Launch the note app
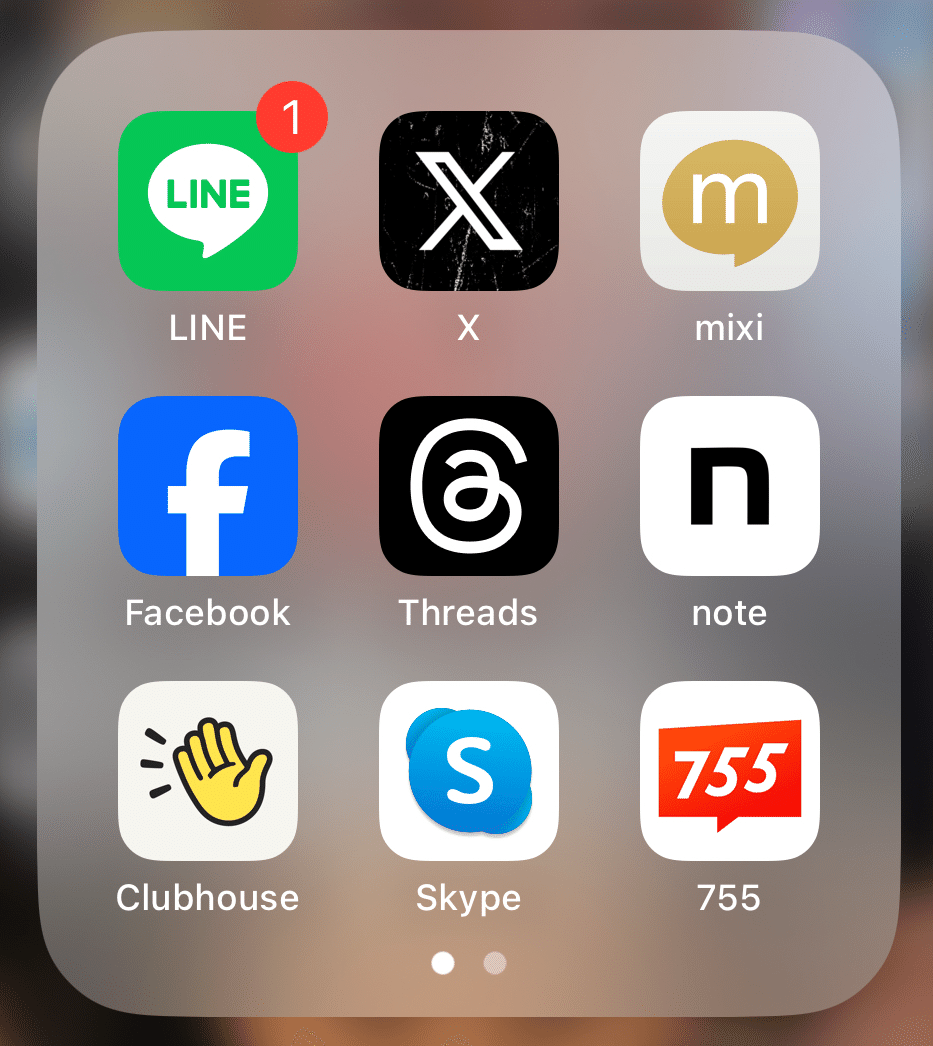 tap(729, 486)
